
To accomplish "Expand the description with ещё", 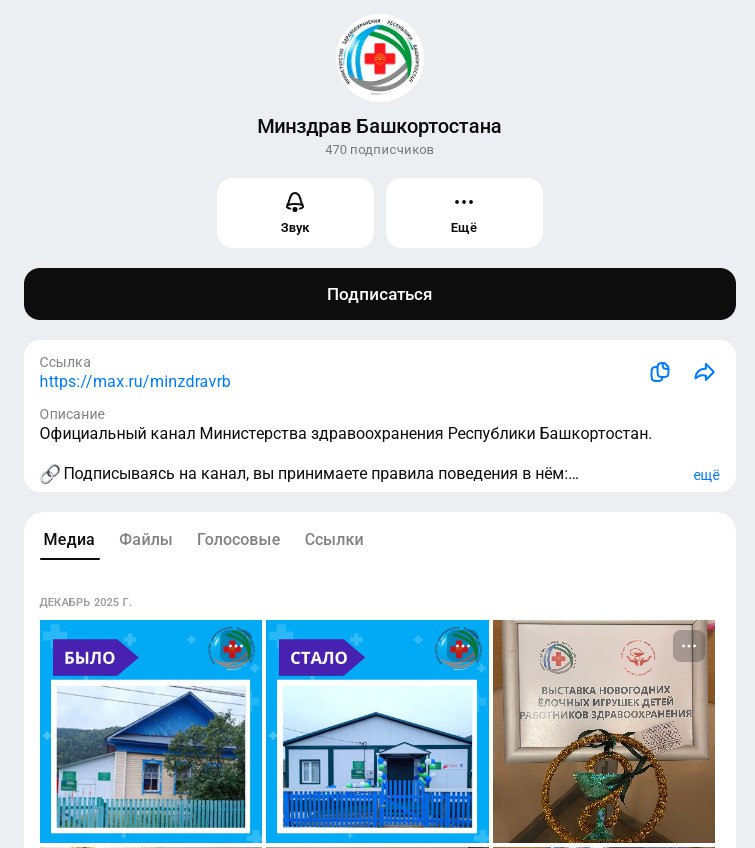I will (x=706, y=475).
